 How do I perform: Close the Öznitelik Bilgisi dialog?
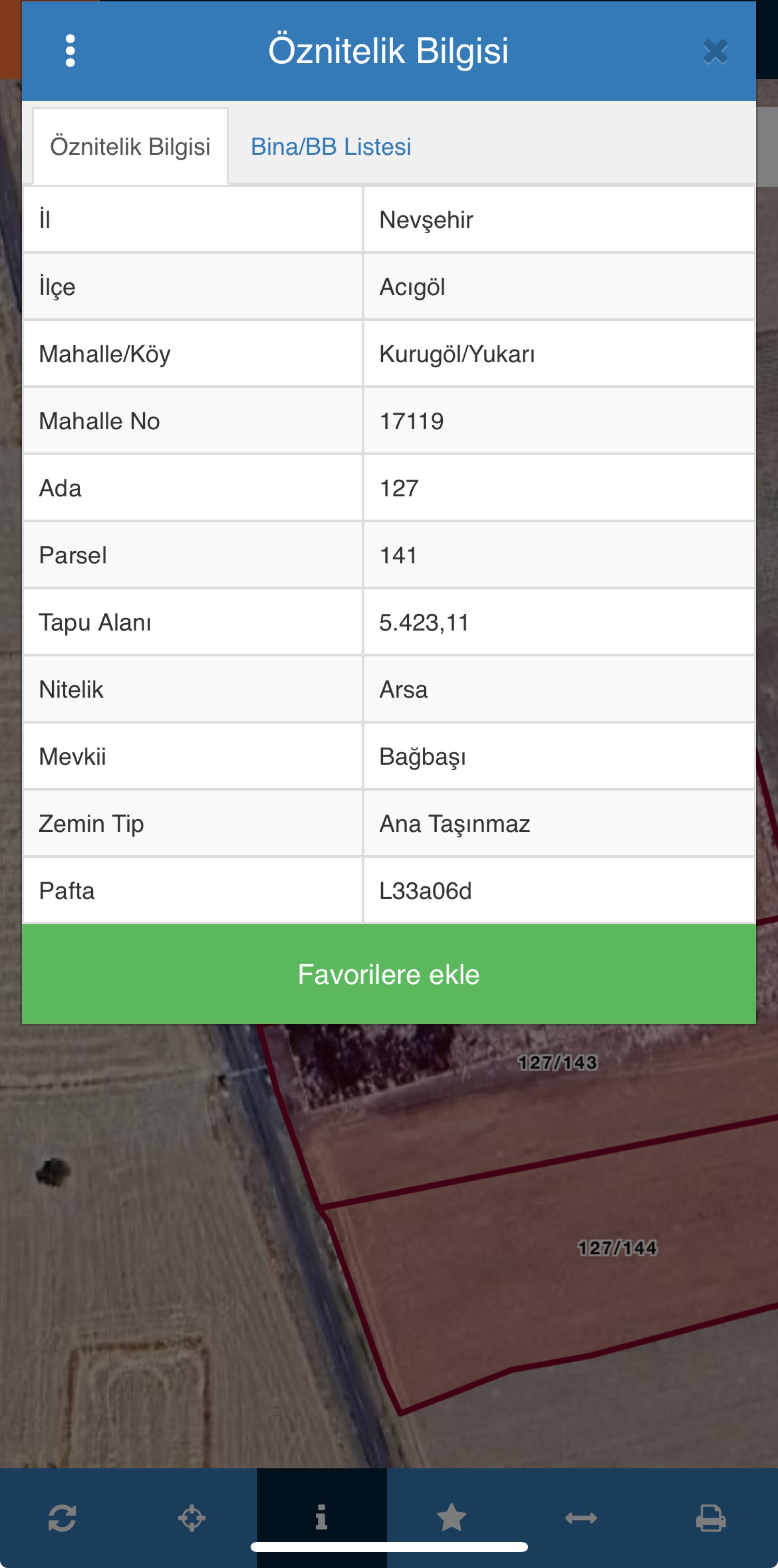[x=715, y=52]
